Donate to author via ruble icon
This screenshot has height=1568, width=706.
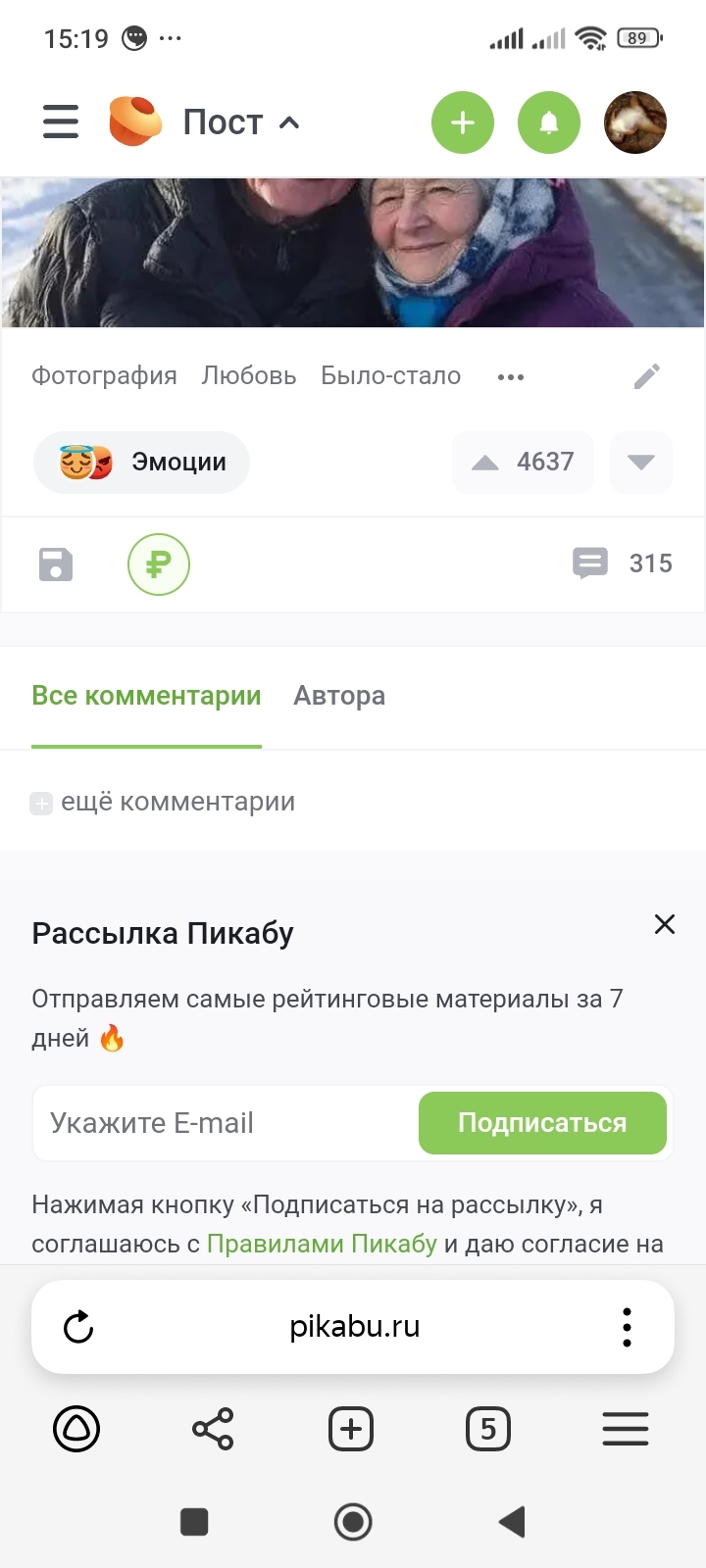click(x=159, y=565)
